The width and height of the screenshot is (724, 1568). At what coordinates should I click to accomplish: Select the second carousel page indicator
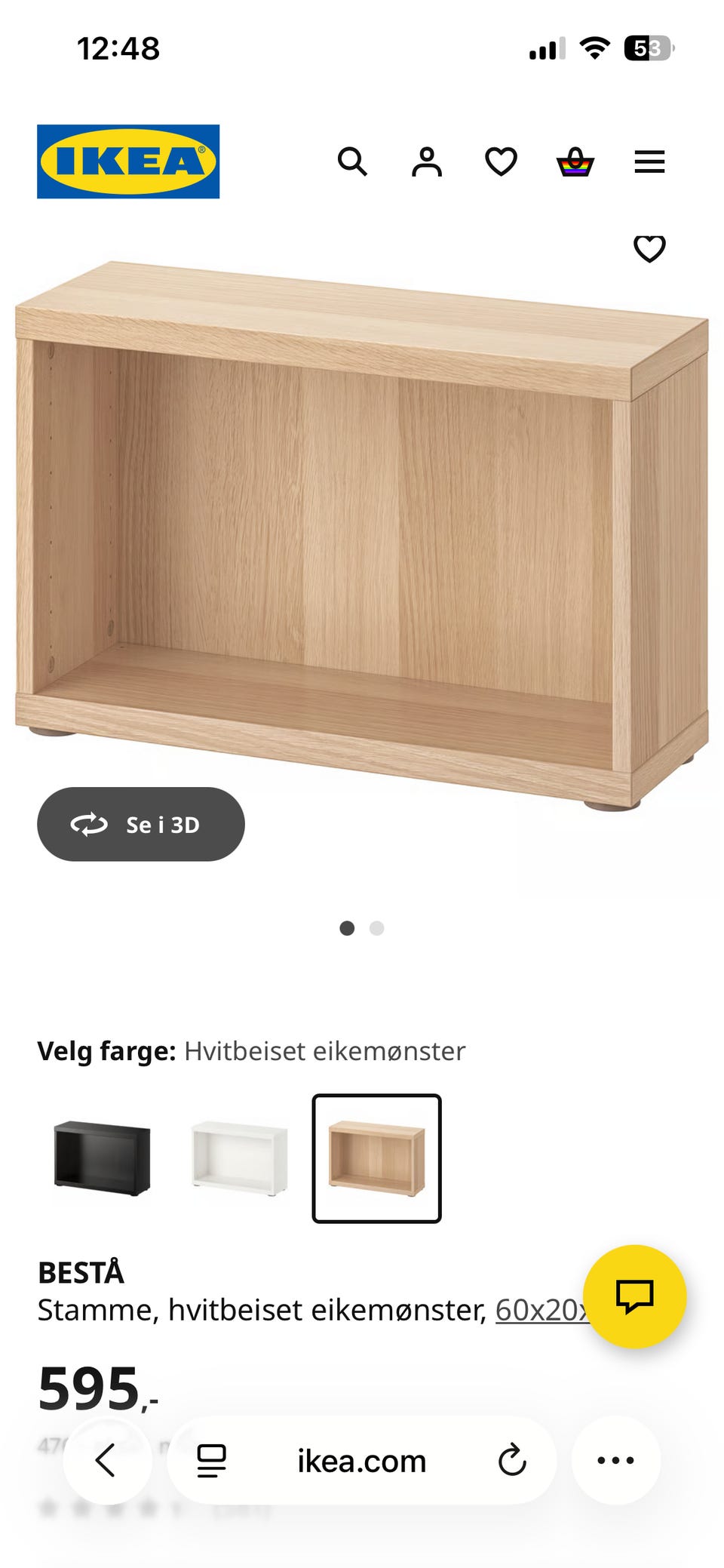coord(376,929)
